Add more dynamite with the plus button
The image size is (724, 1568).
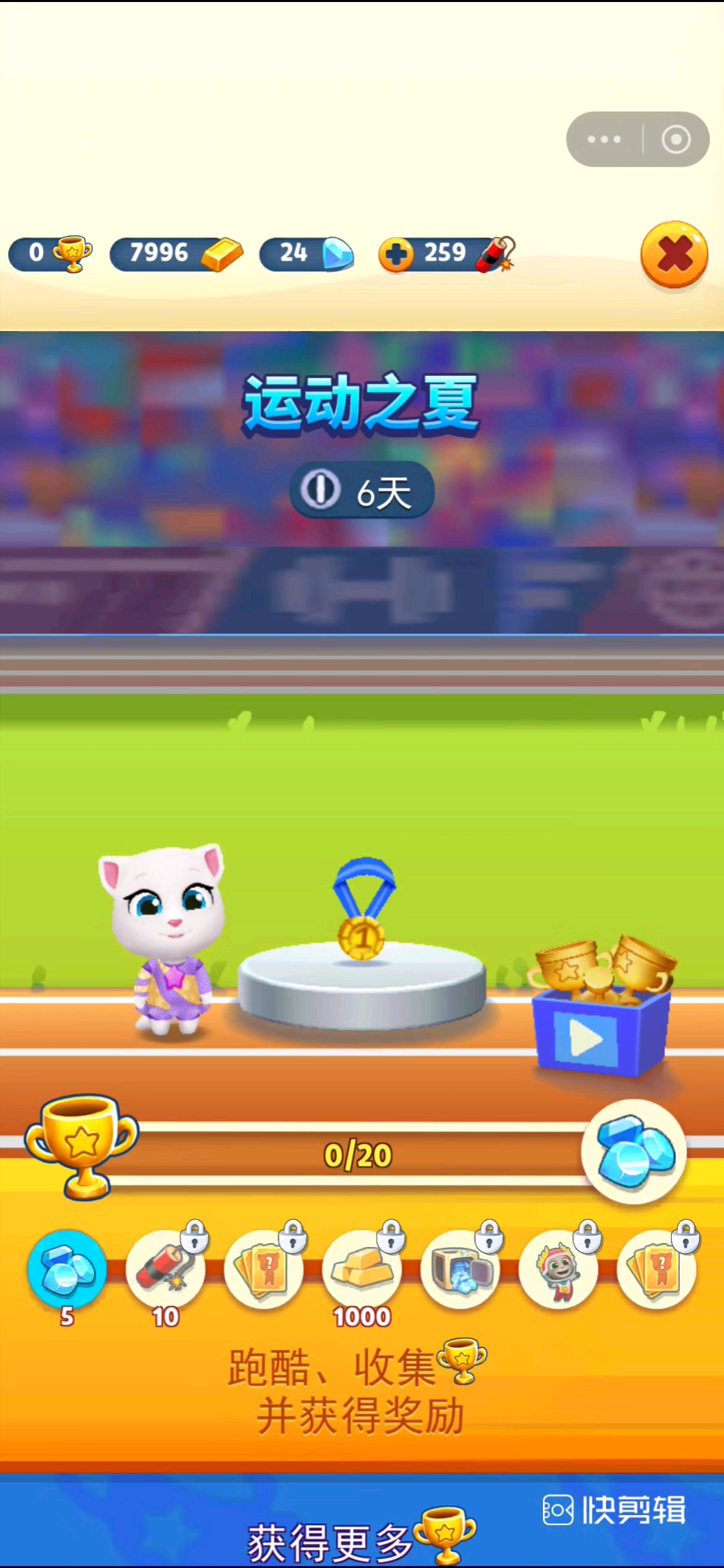click(x=396, y=255)
